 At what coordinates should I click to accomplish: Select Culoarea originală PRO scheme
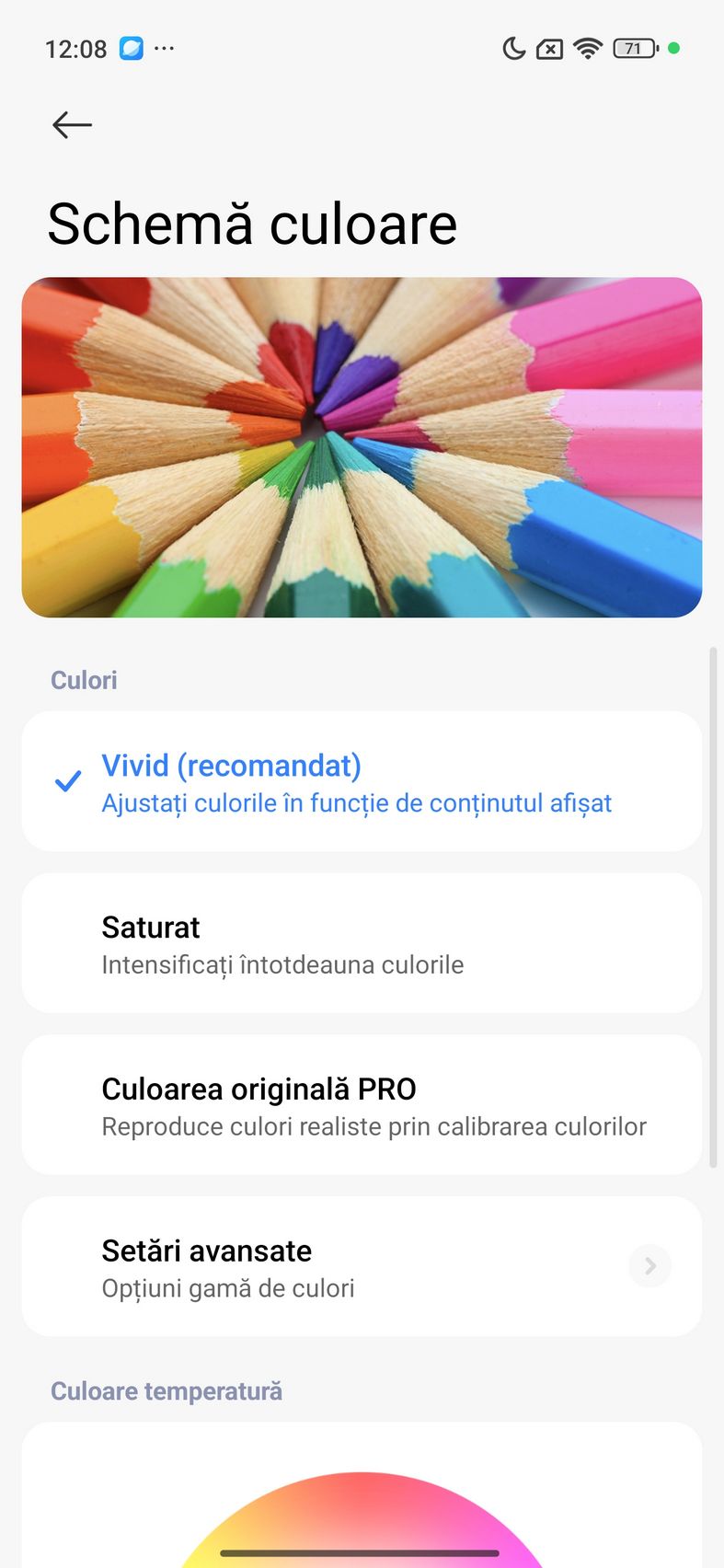click(361, 1105)
